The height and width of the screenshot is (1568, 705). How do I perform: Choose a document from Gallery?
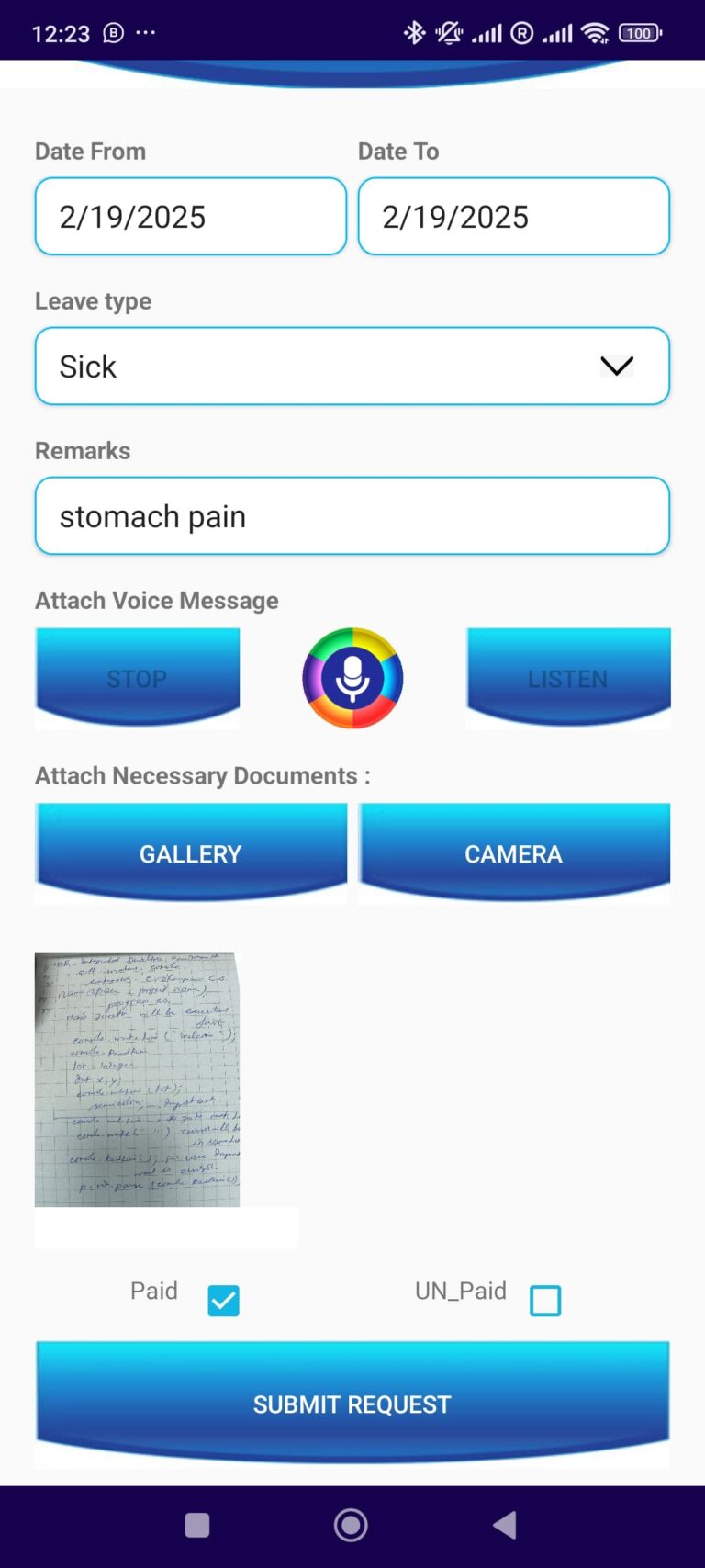[191, 853]
